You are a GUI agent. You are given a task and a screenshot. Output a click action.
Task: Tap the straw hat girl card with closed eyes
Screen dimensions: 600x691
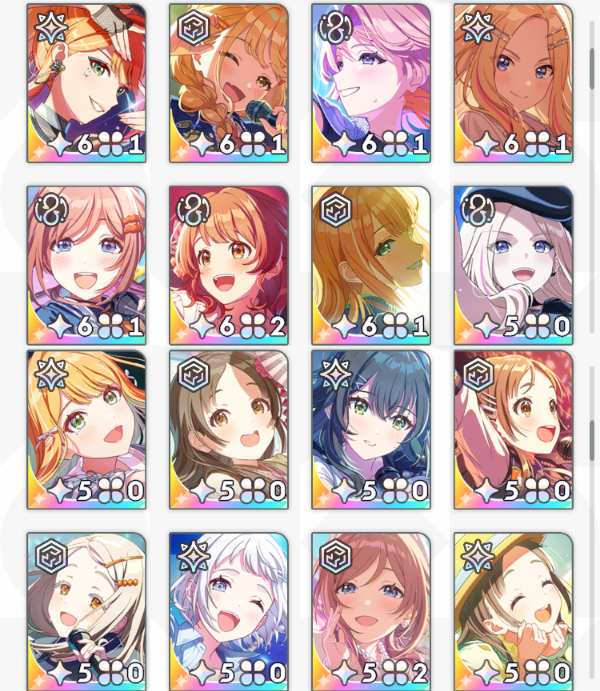coord(514,612)
